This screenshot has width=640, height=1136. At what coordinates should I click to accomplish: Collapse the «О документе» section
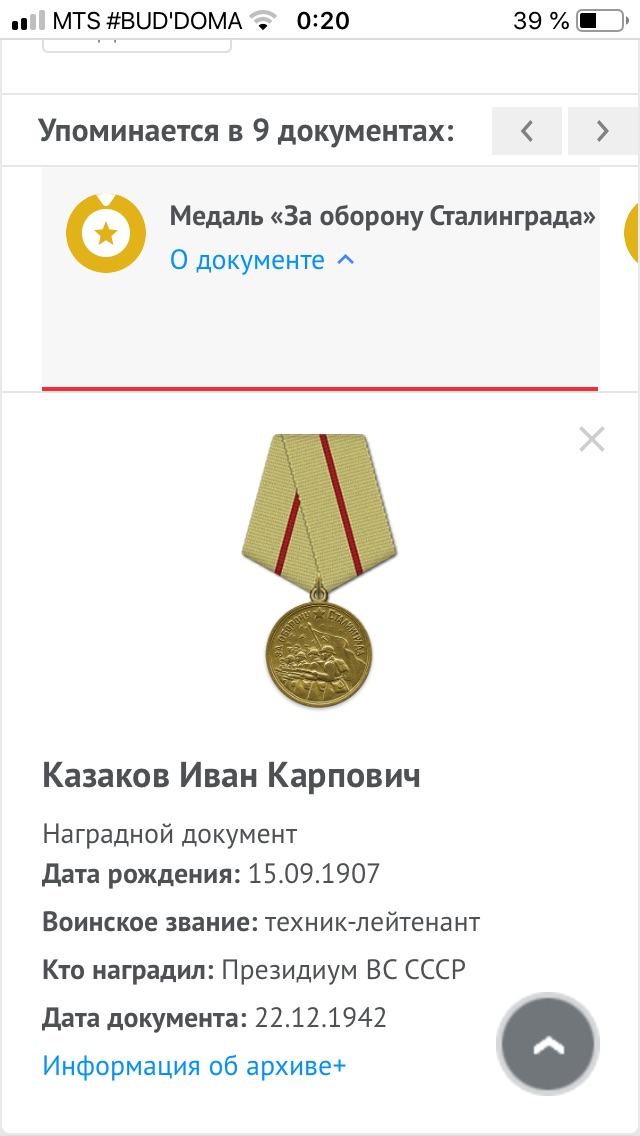(x=262, y=259)
